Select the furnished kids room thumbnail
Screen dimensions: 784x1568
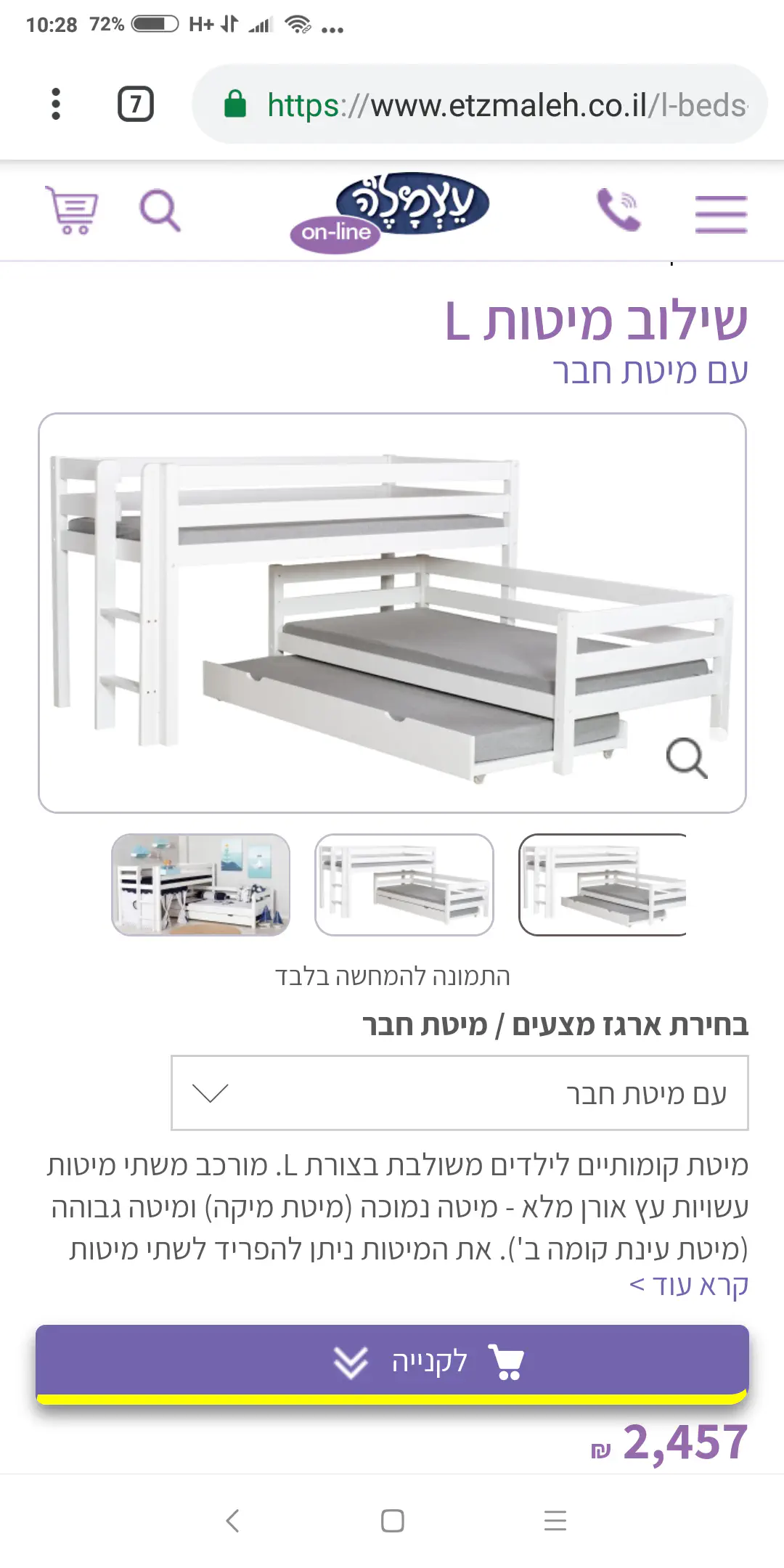click(201, 885)
